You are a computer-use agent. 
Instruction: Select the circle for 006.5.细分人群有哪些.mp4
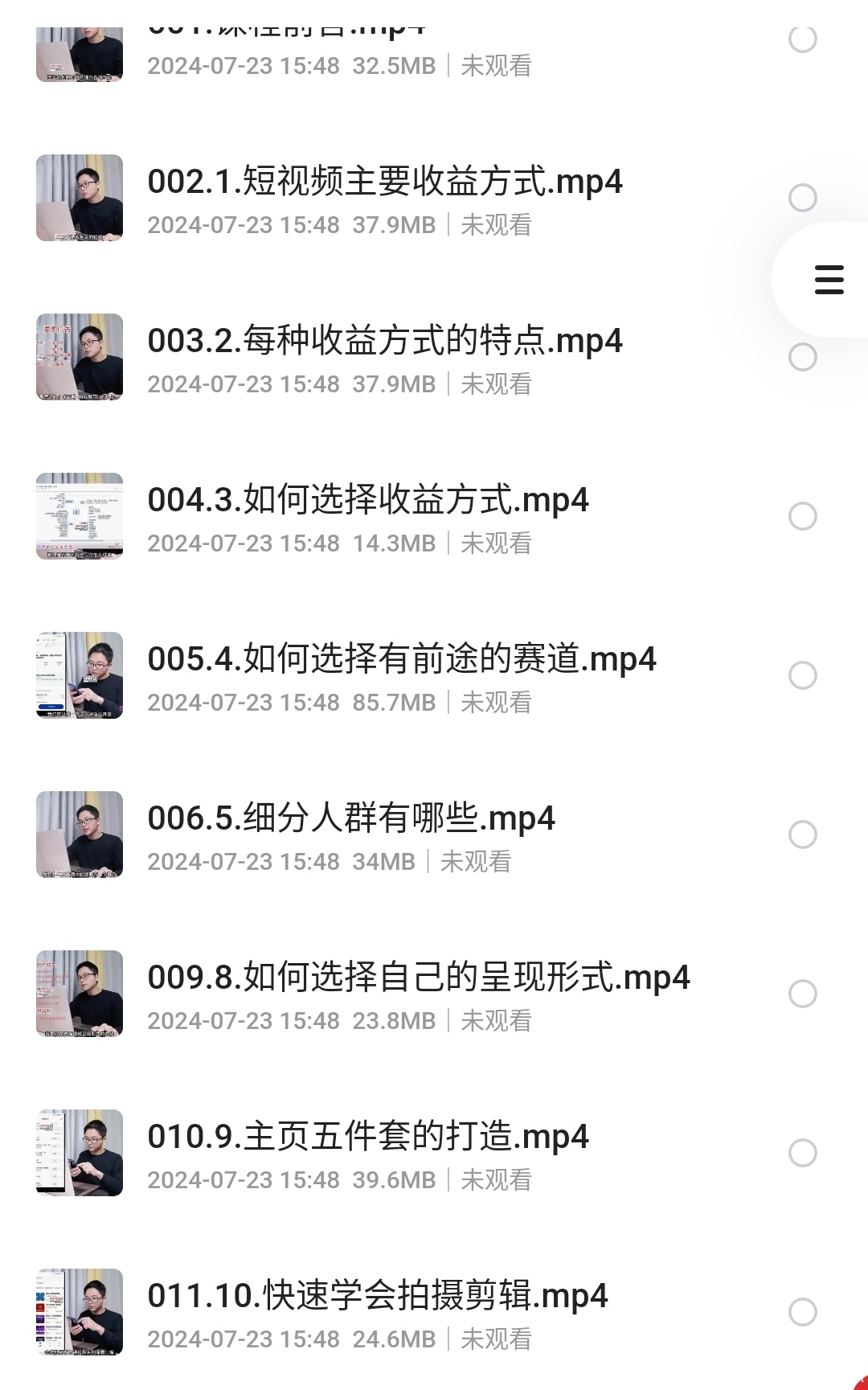point(802,834)
